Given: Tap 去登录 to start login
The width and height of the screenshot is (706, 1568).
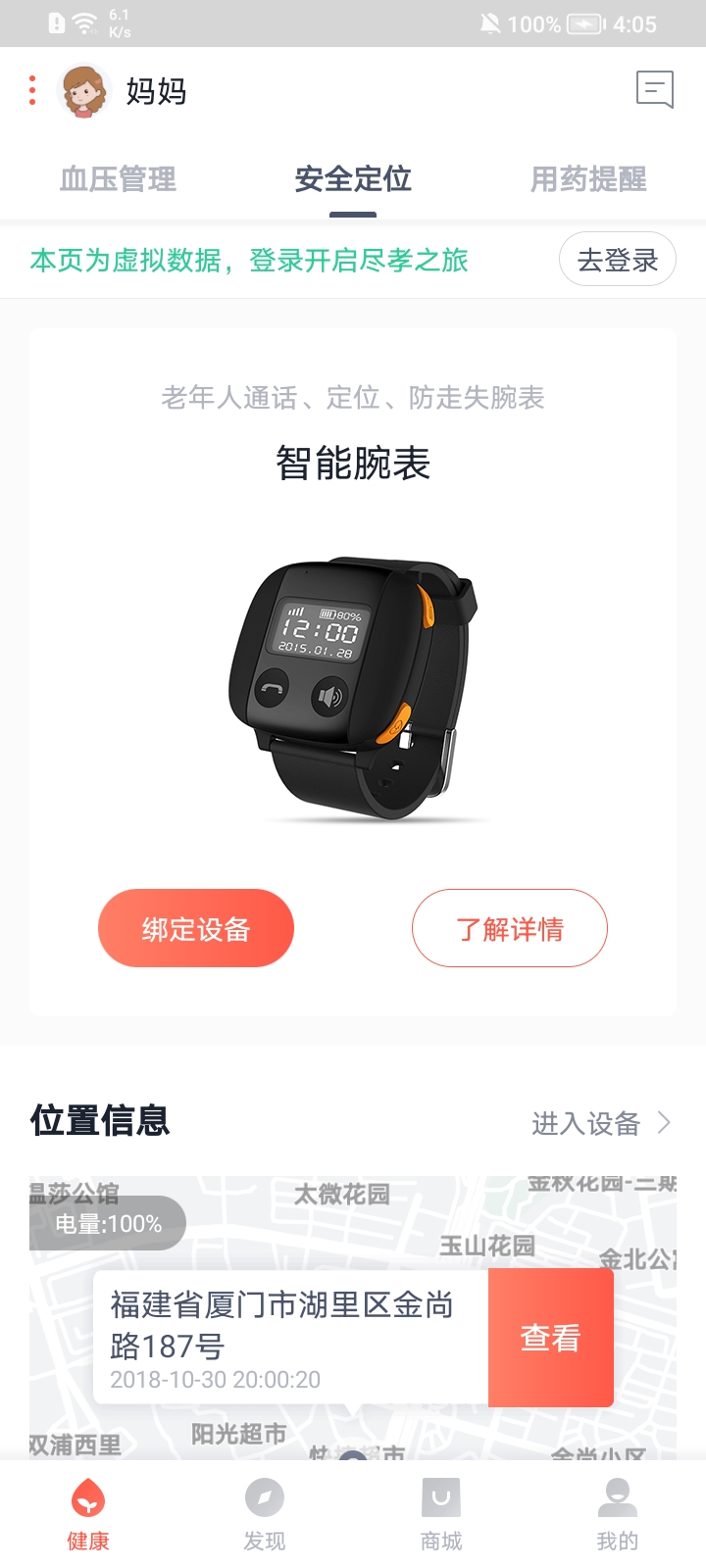Looking at the screenshot, I should (x=617, y=259).
